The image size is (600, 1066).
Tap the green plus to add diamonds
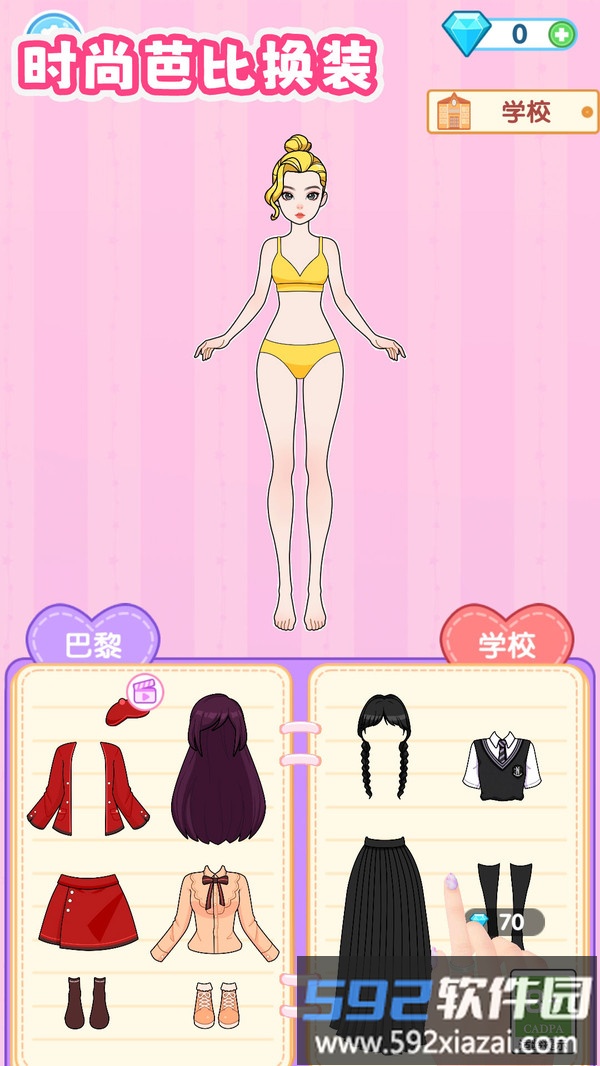pos(562,35)
